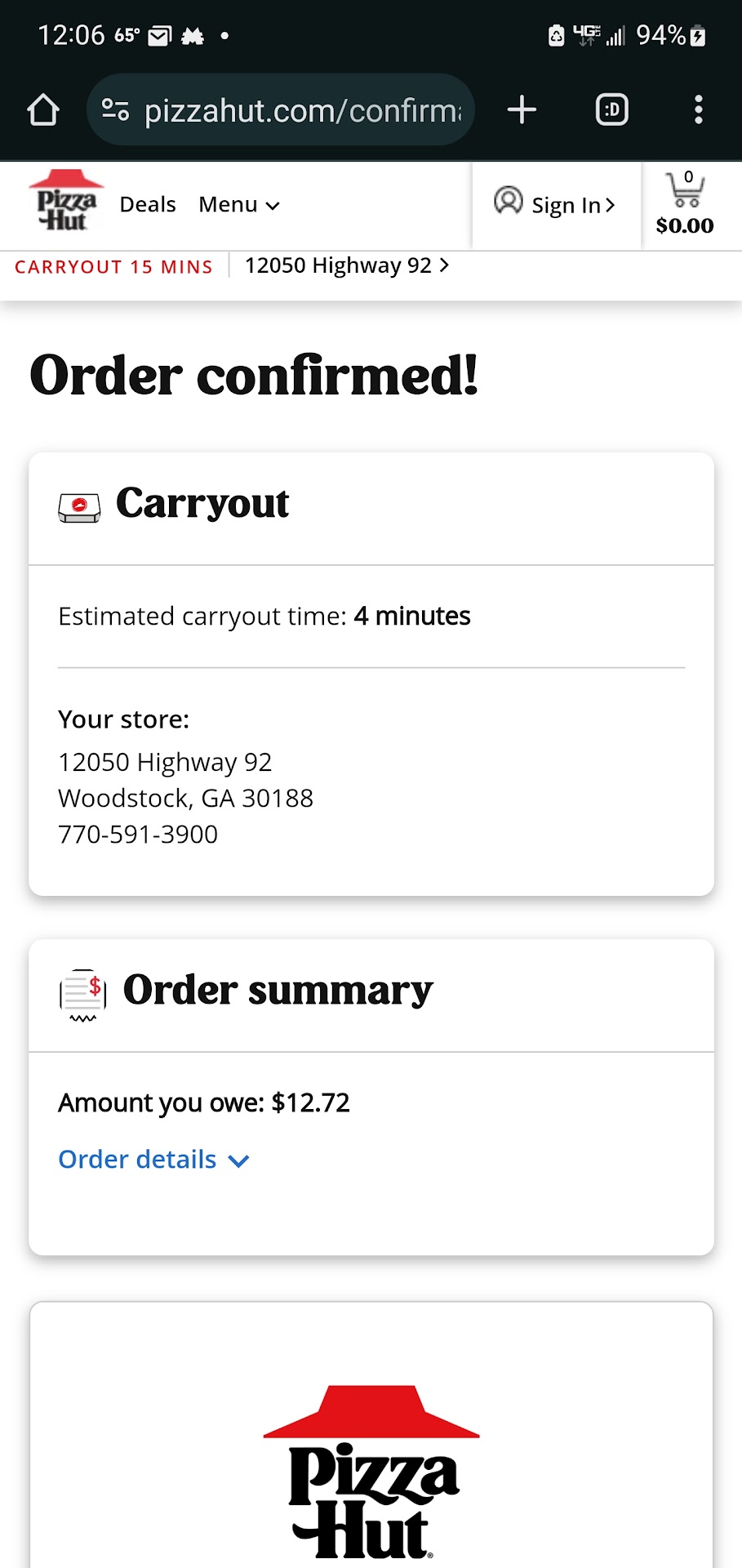Viewport: 742px width, 1568px height.
Task: Change the 12050 Highway 92 store location
Action: (347, 265)
